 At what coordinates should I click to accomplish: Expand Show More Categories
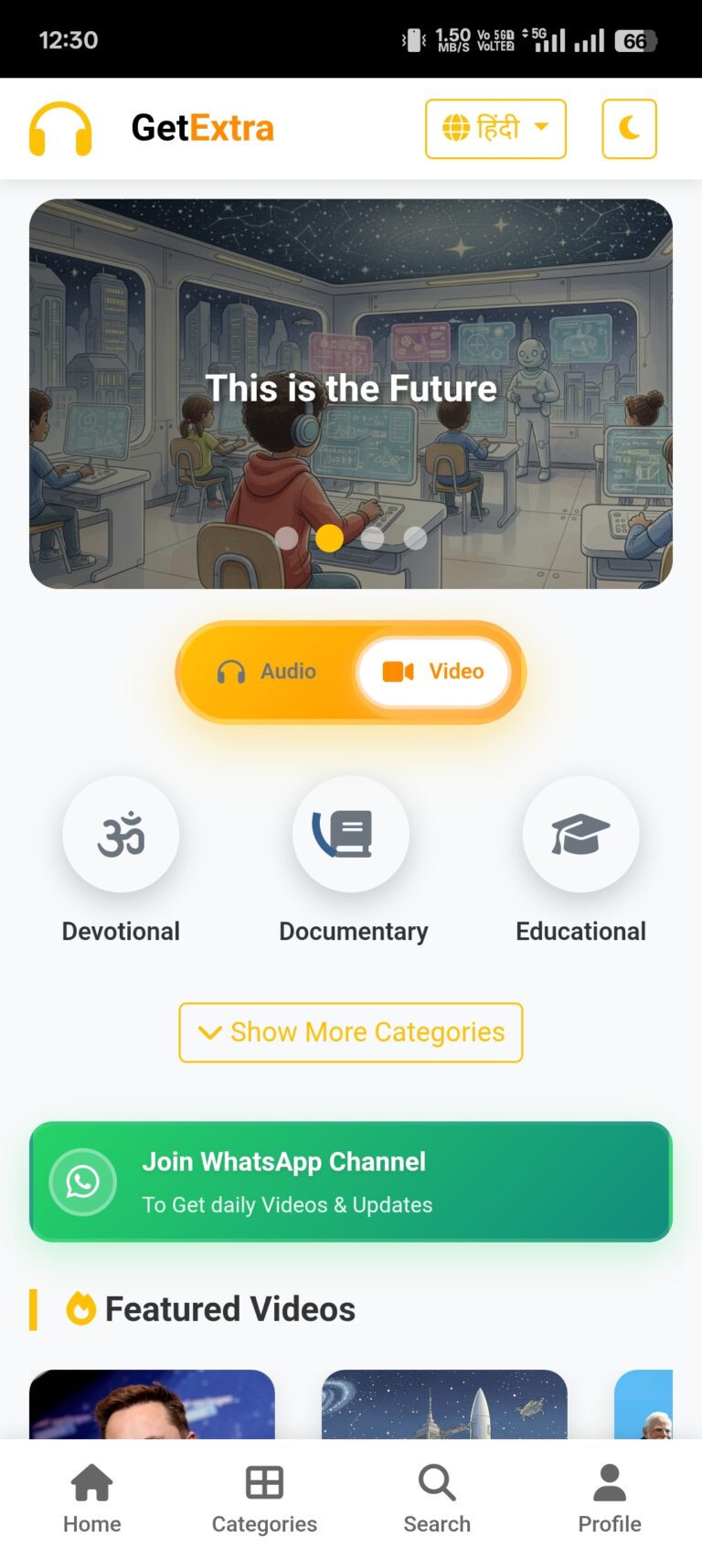coord(351,1032)
